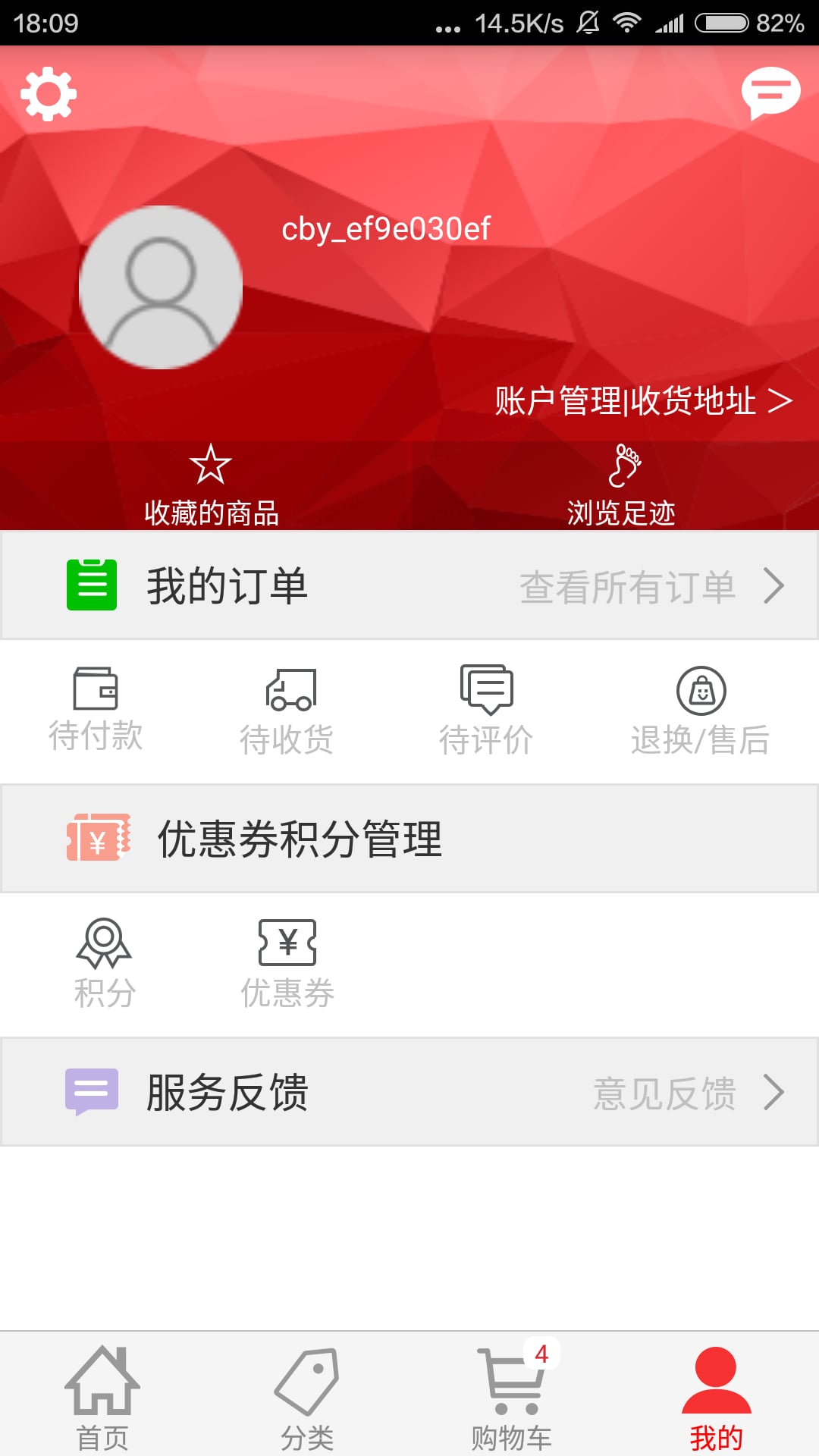Open 待收货 awaiting delivery orders
Screen dimensions: 819x1456
tap(287, 711)
